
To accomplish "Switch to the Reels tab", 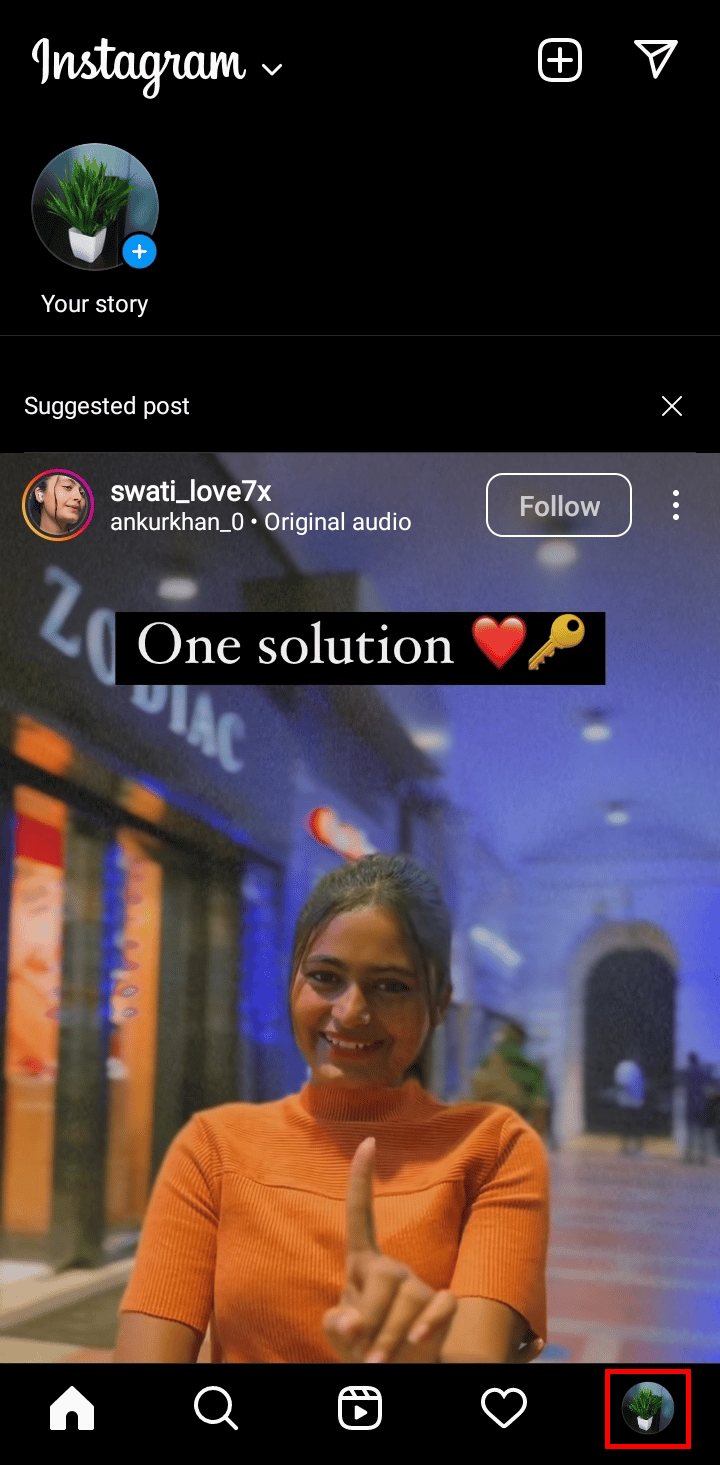I will pos(360,1410).
